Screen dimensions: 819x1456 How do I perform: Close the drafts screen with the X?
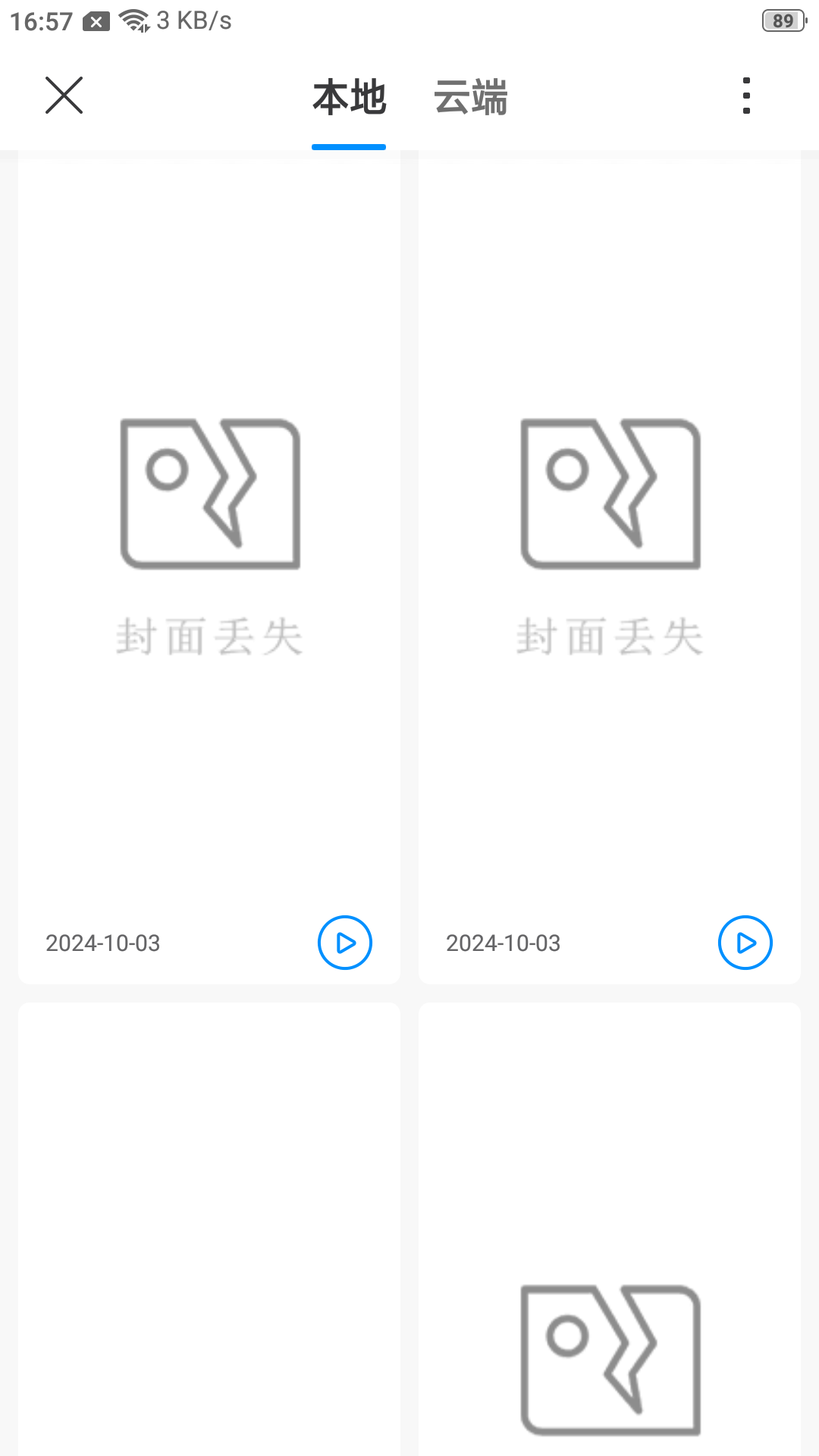pos(64,96)
